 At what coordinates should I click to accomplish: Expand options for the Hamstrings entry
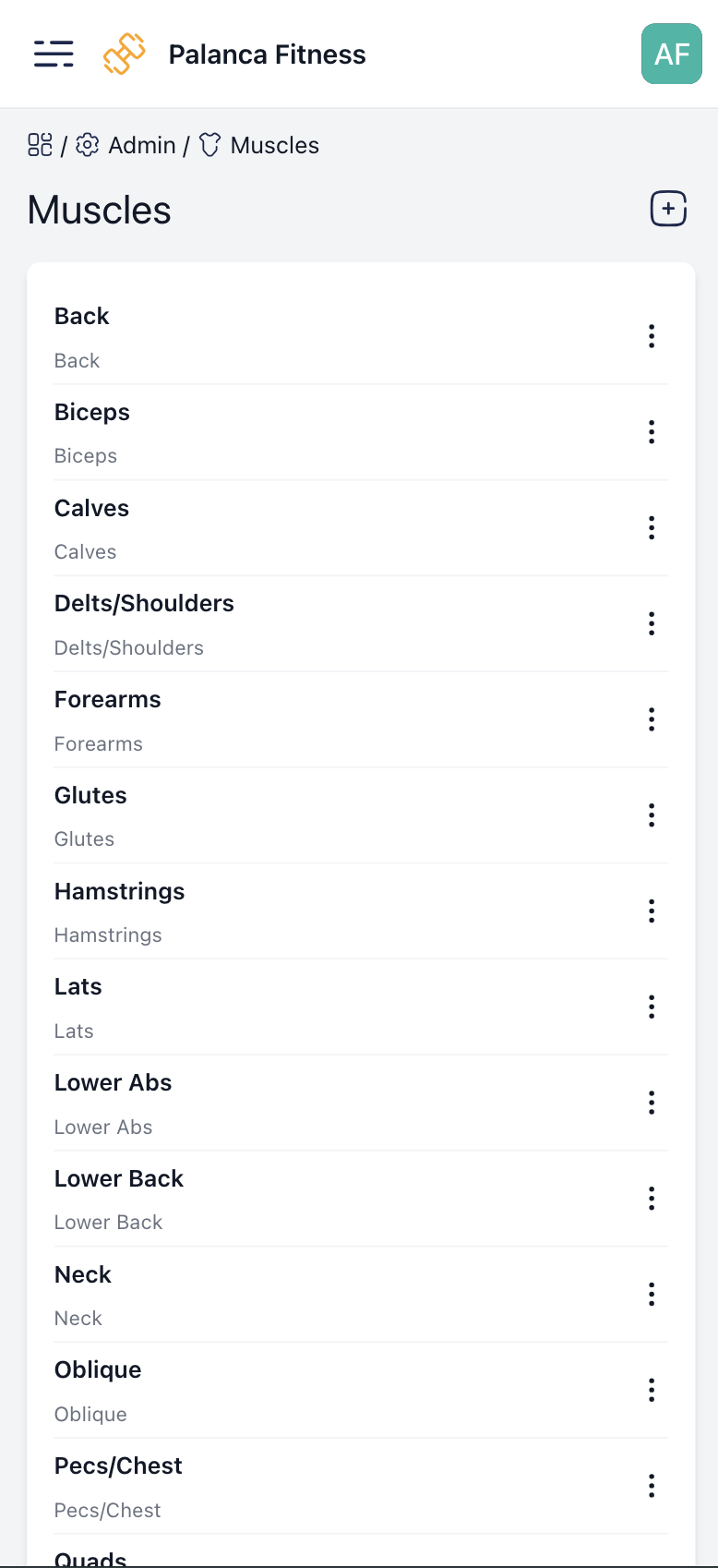(651, 911)
